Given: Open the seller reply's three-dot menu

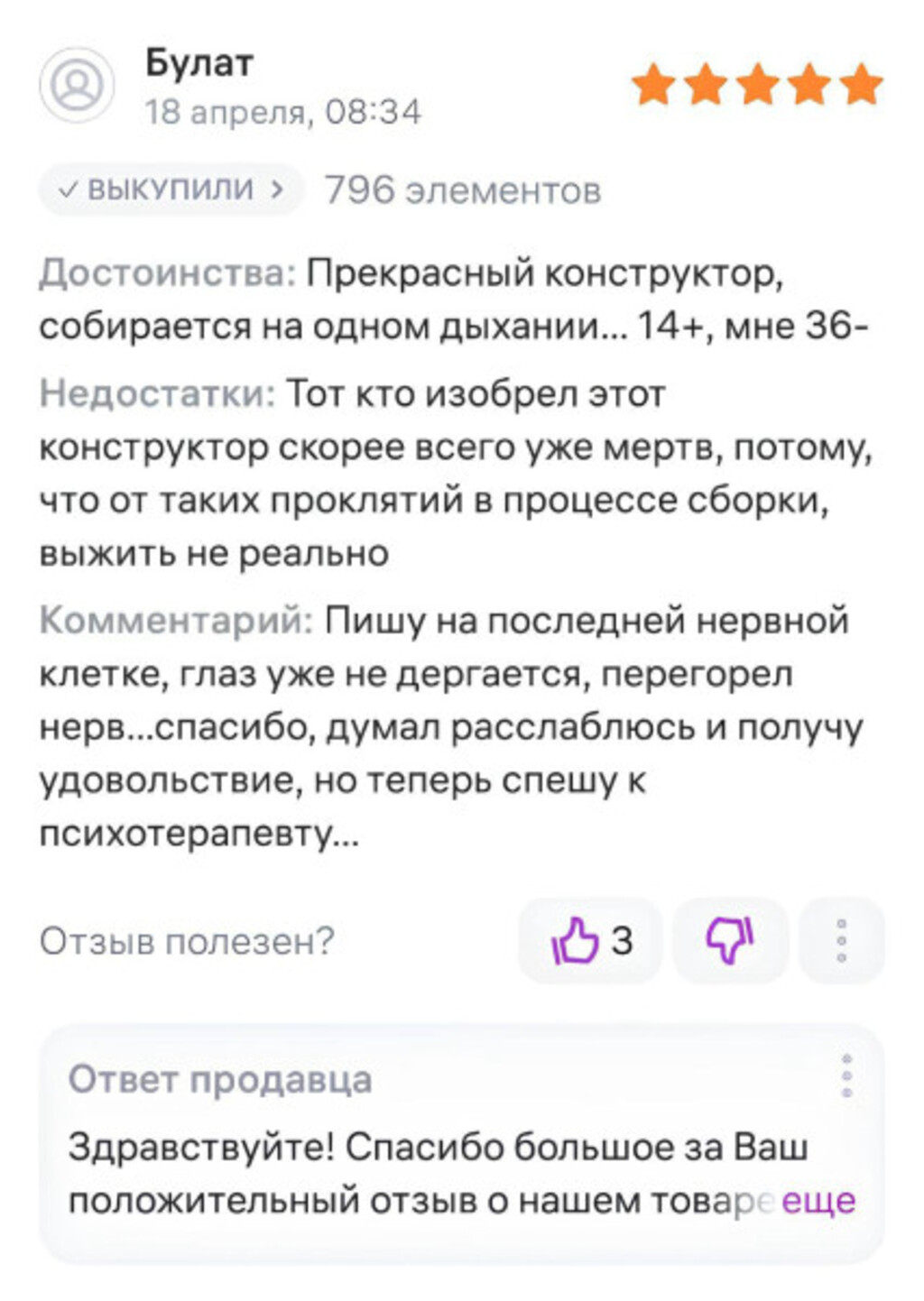Looking at the screenshot, I should point(846,1075).
